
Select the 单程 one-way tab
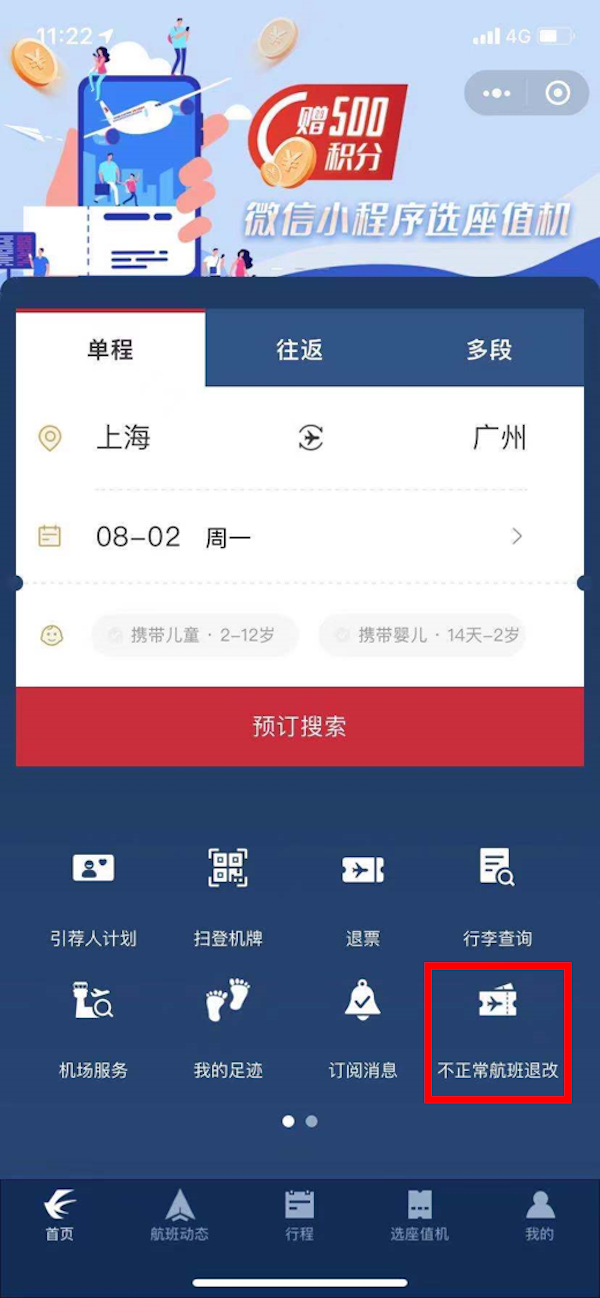[110, 349]
